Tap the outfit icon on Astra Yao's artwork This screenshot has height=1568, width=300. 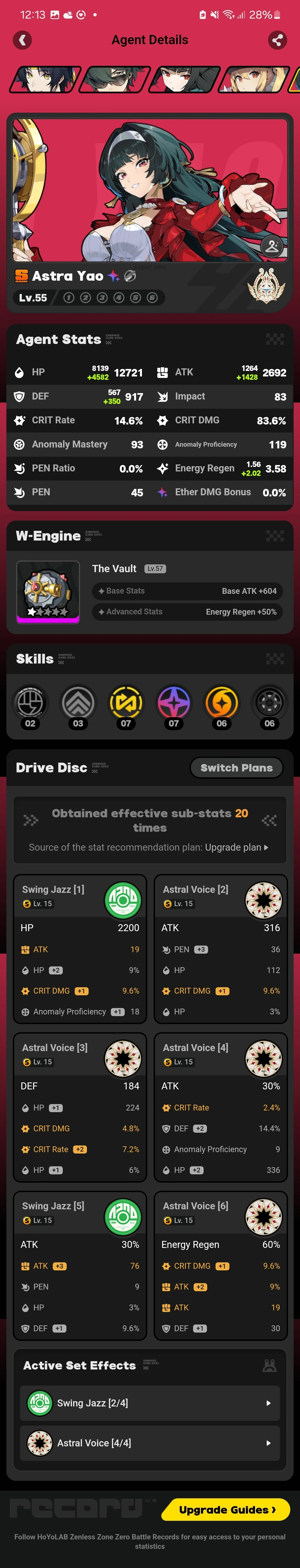point(272,247)
